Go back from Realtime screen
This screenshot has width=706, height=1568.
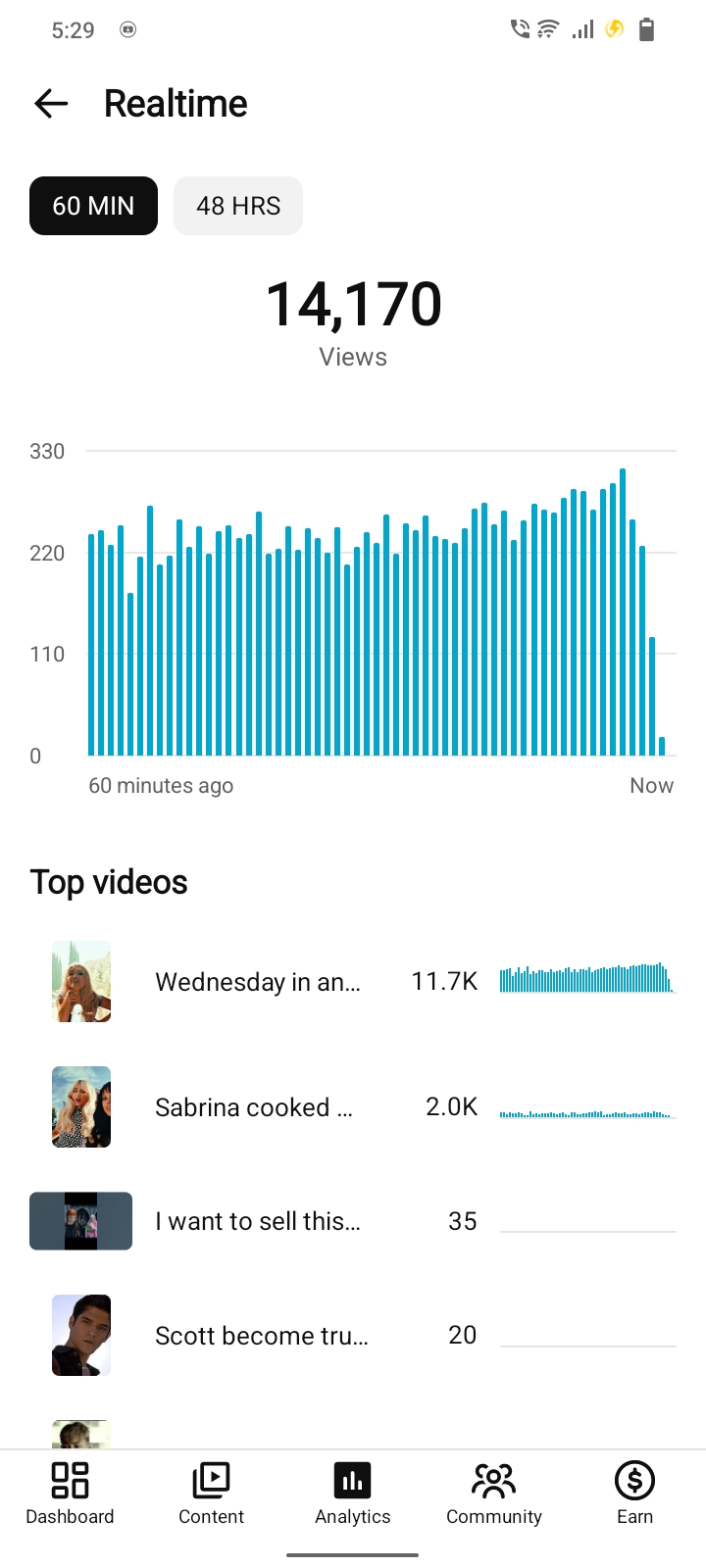pos(51,103)
